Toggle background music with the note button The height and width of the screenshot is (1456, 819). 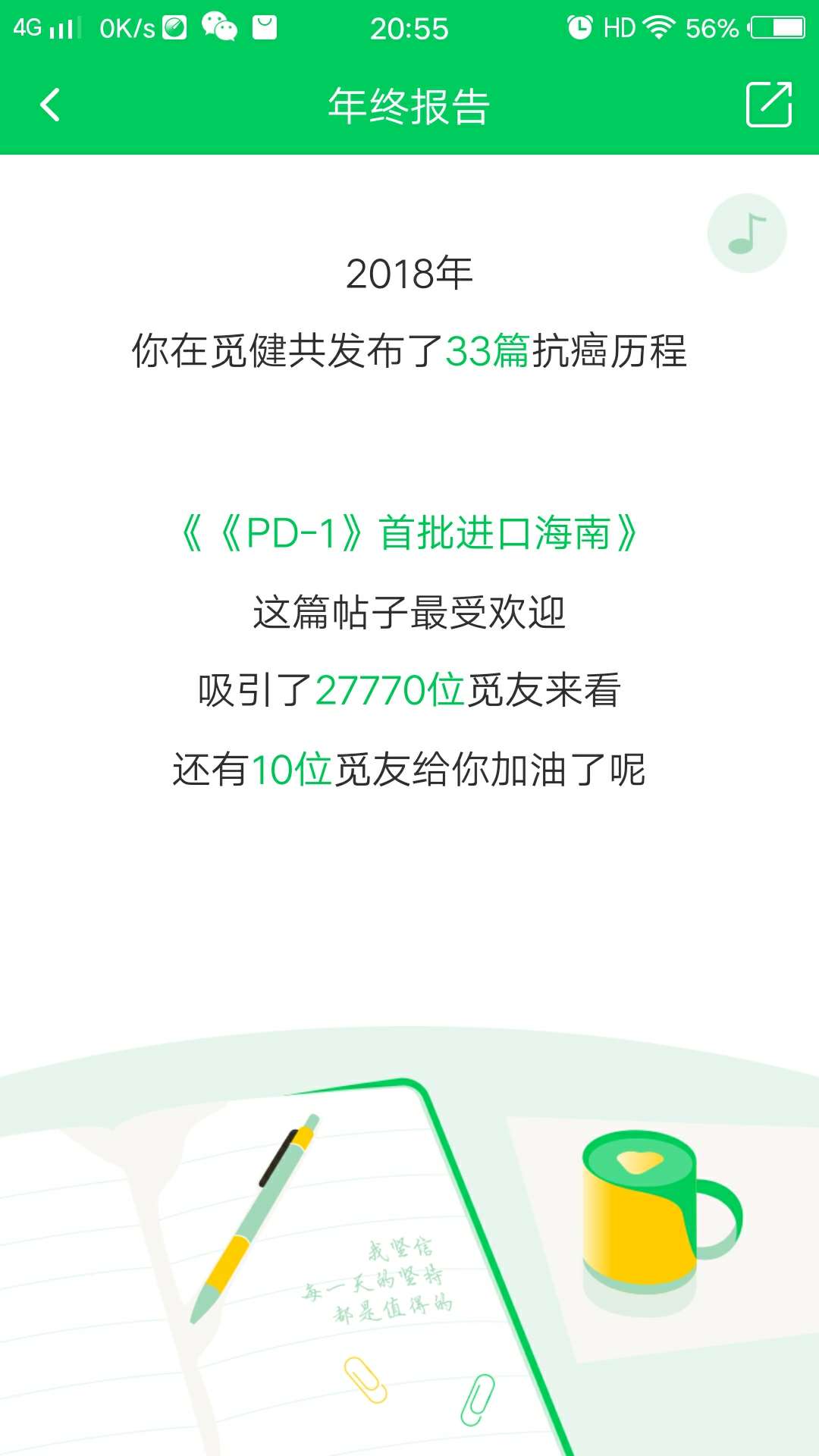tap(746, 233)
